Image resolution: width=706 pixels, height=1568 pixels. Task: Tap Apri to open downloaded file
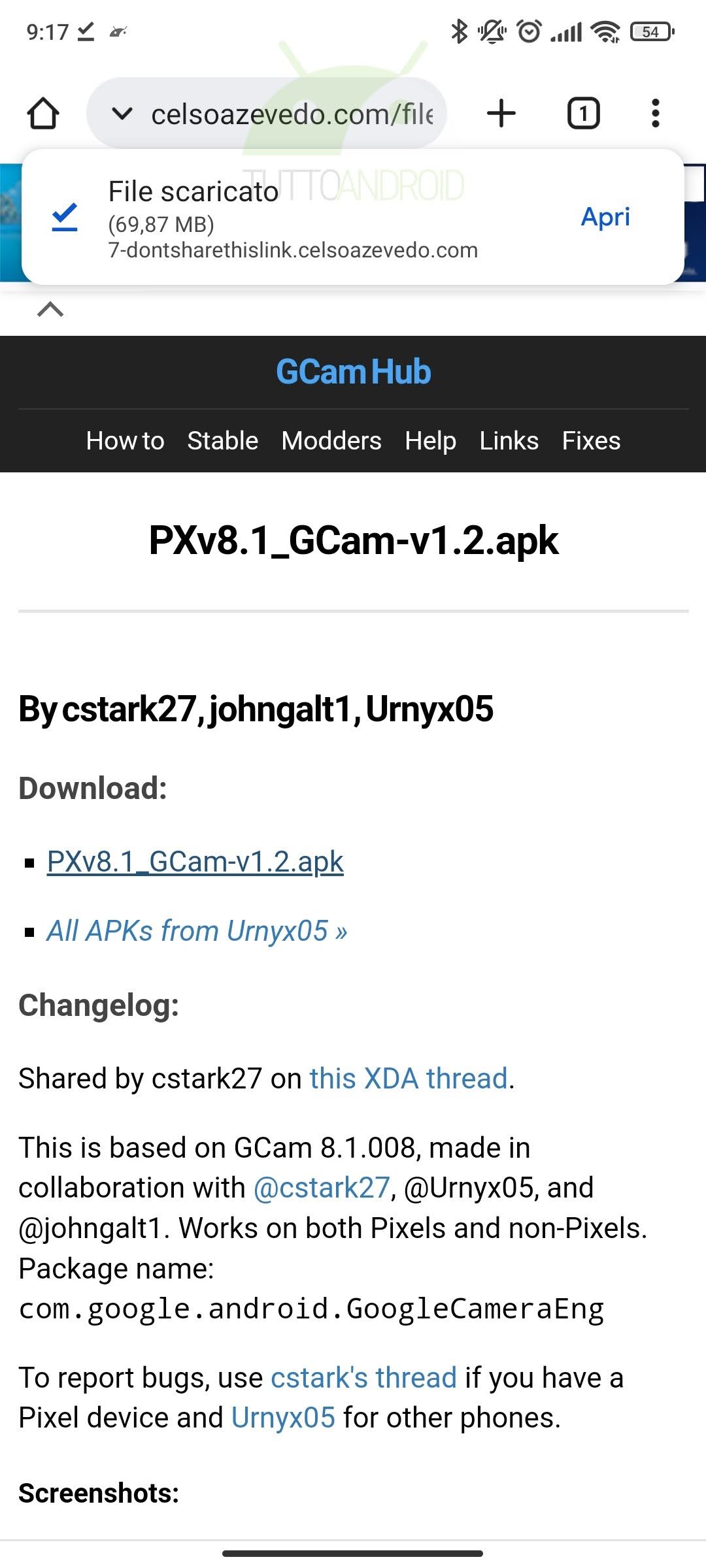tap(605, 217)
